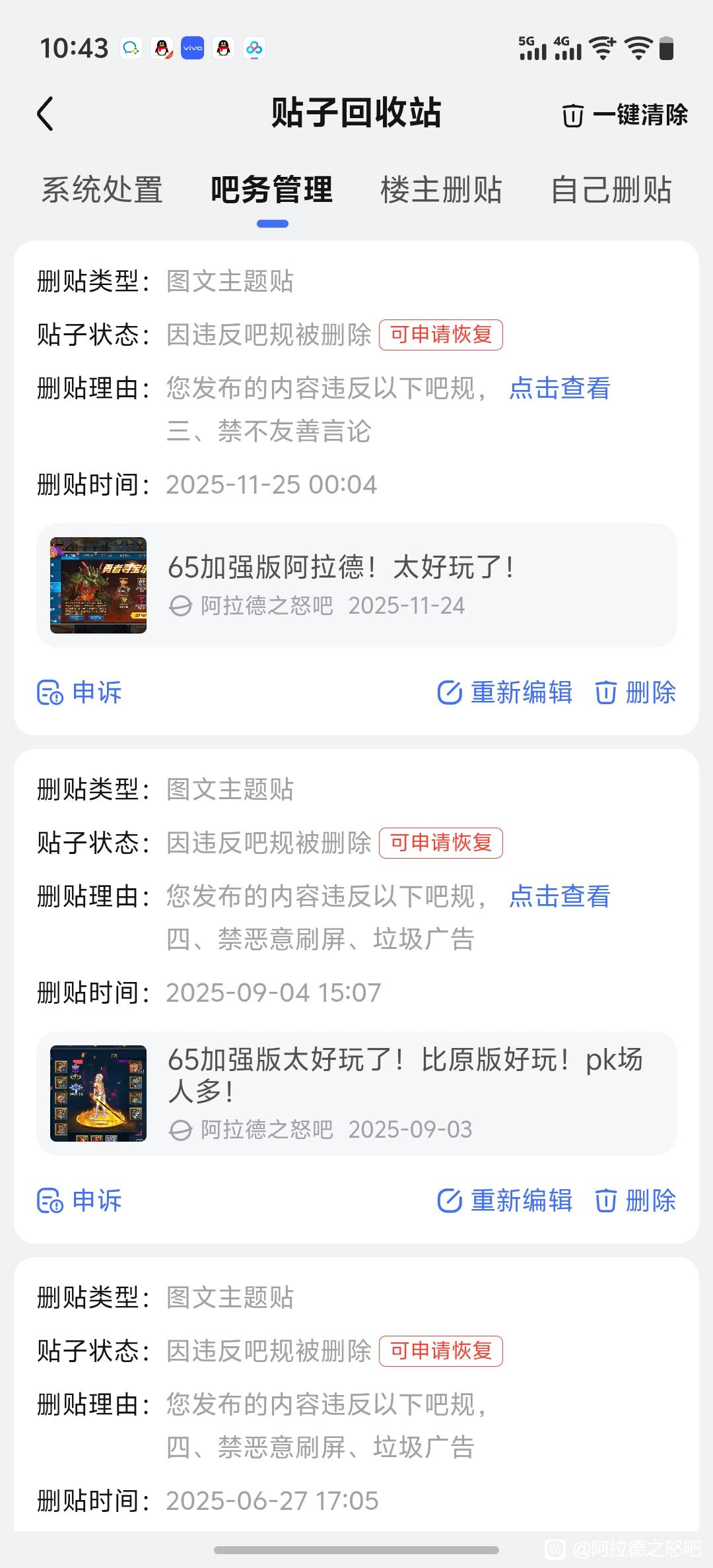Go back from 贴子回收站

pos(45,114)
